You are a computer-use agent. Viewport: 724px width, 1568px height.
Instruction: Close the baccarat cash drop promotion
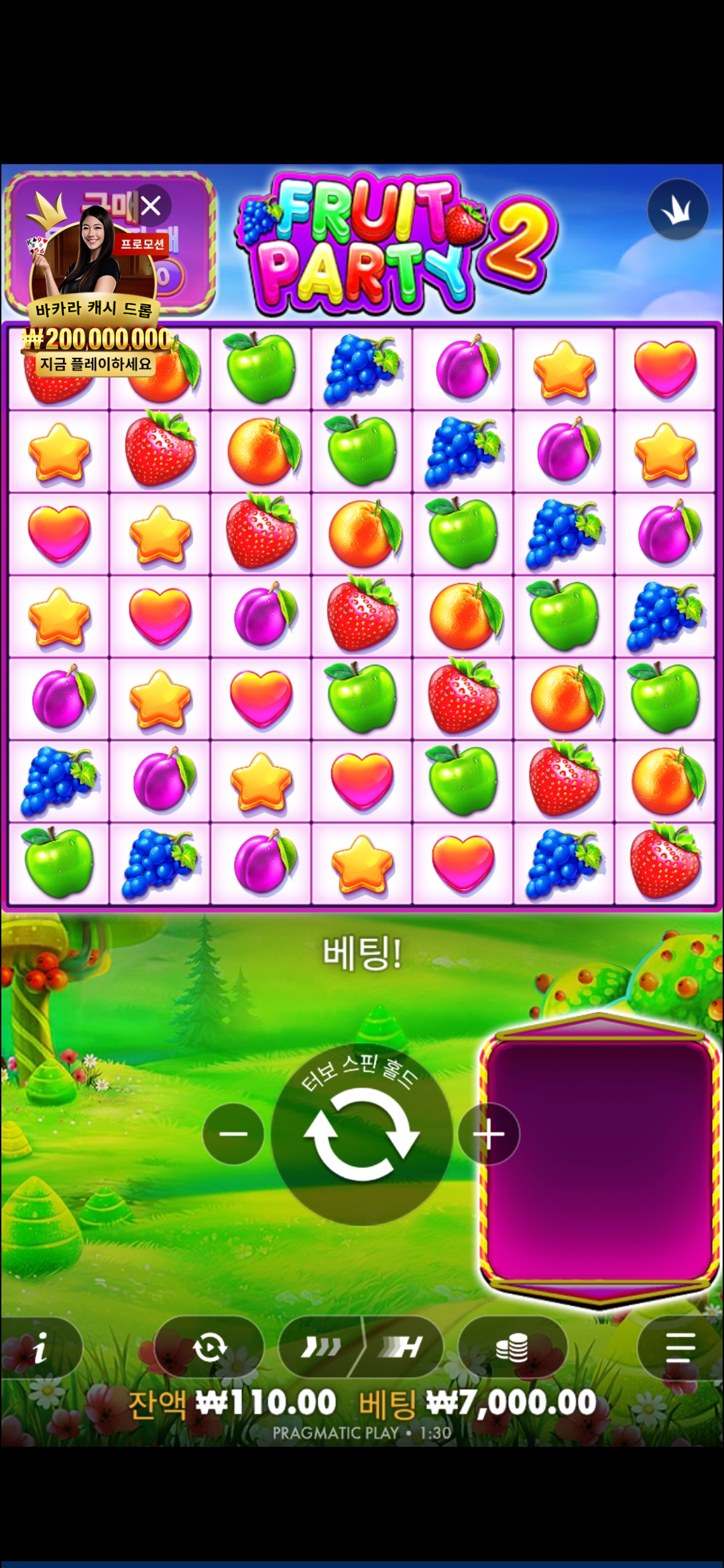point(151,206)
